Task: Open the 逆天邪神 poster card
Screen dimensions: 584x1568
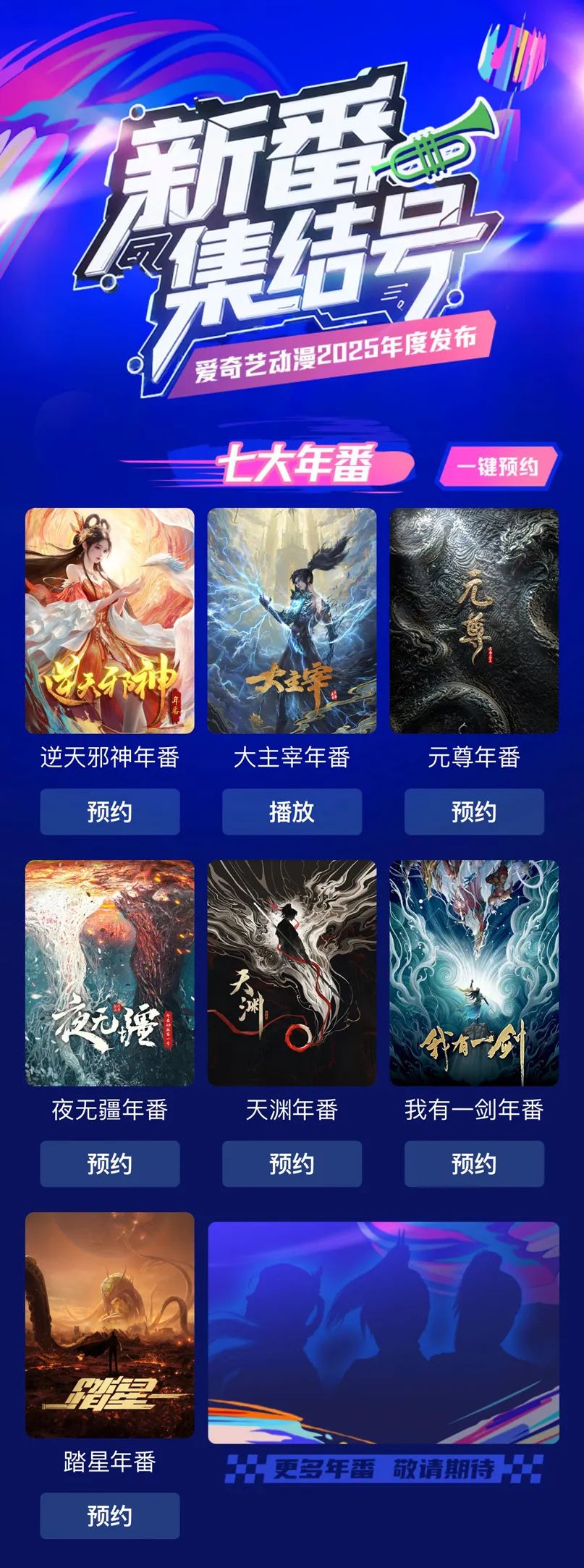Action: 110,620
